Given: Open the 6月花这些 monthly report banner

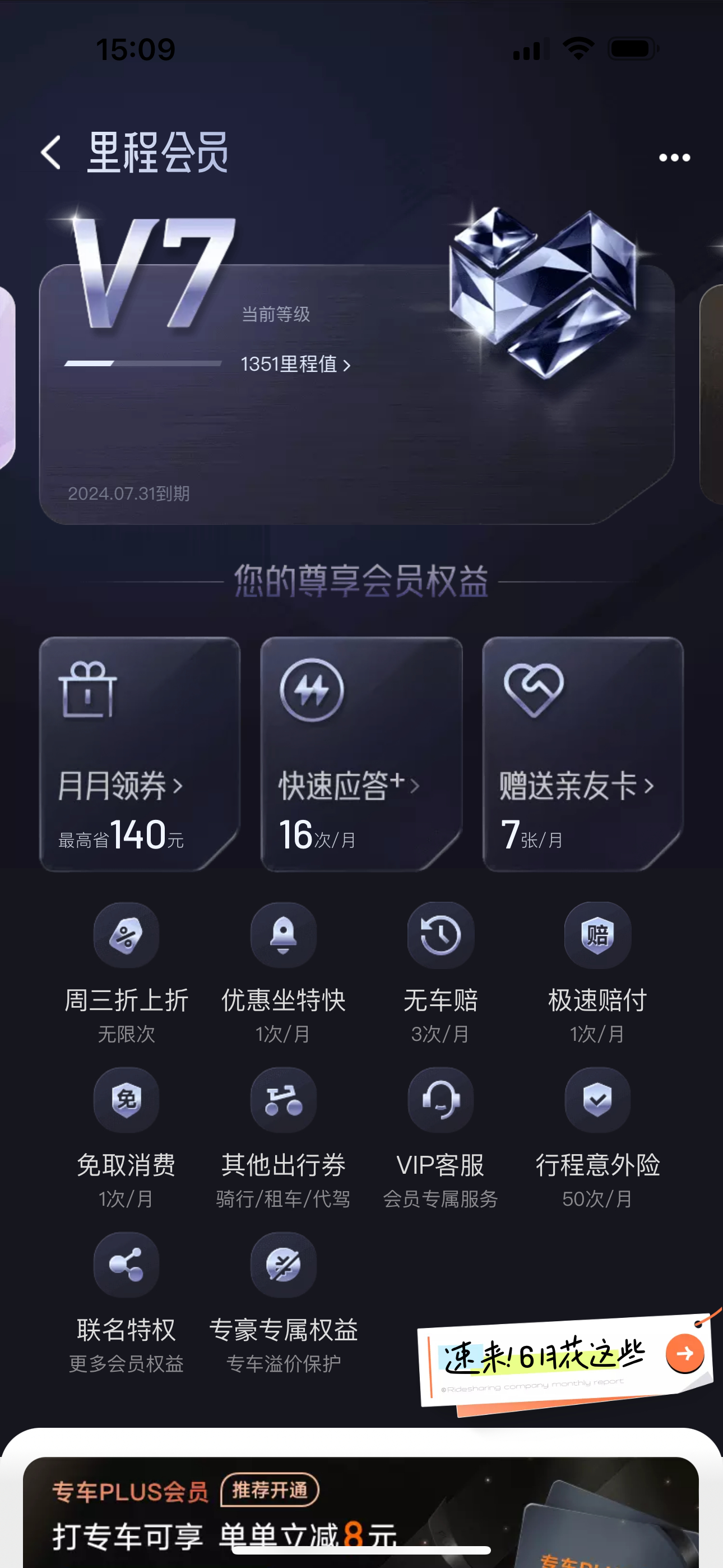Looking at the screenshot, I should click(565, 1362).
